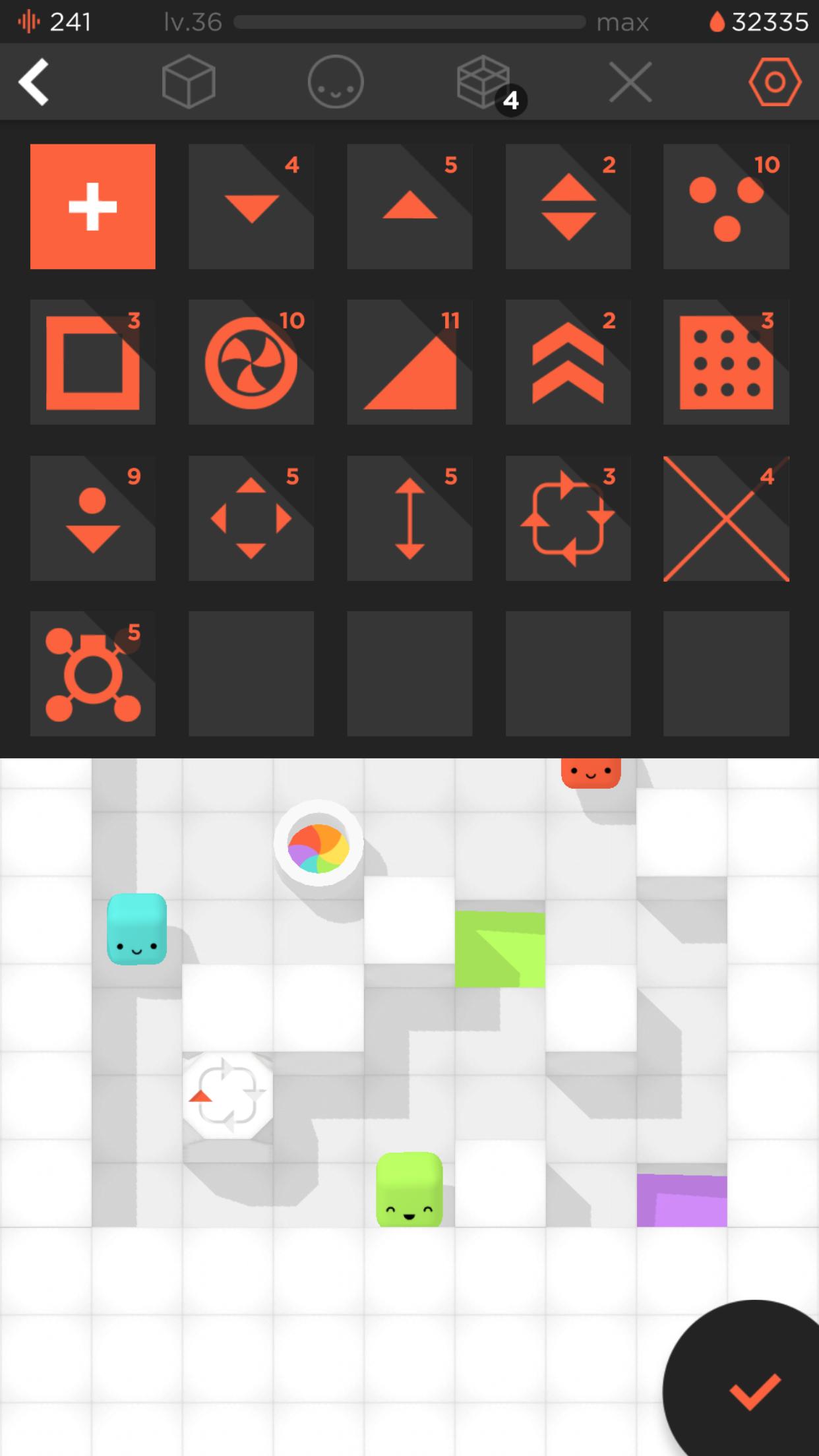The image size is (819, 1456).
Task: Open the hexagon mechanisms tab
Action: [x=775, y=82]
